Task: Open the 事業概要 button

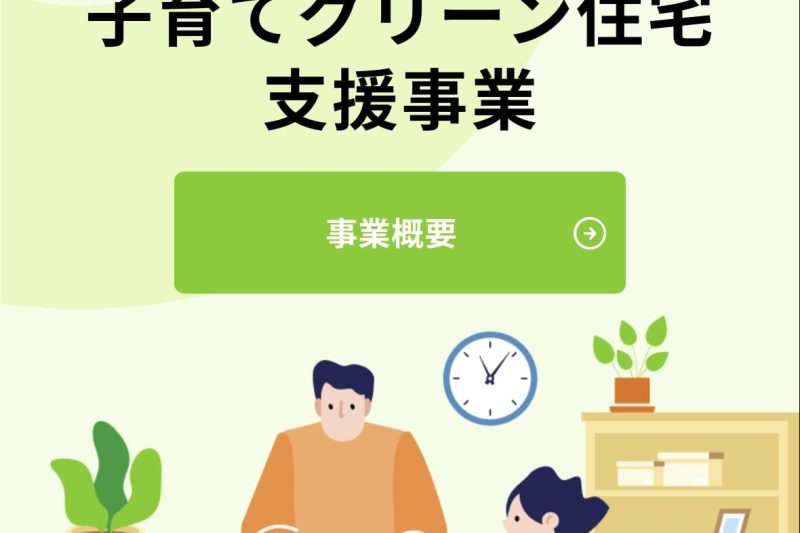Action: coord(399,233)
